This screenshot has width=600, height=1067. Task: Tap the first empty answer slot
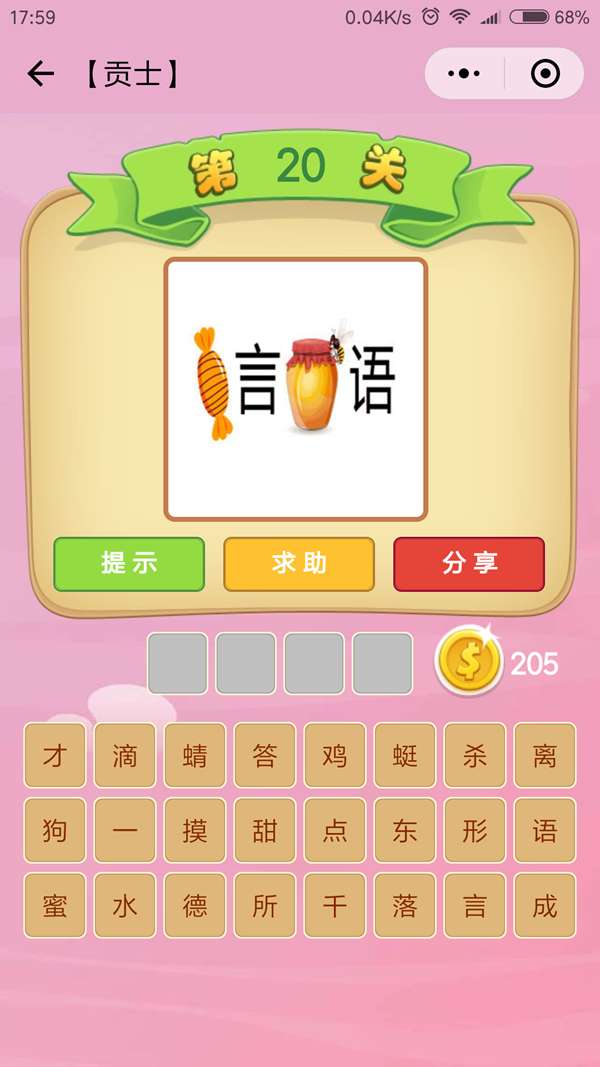pyautogui.click(x=178, y=663)
